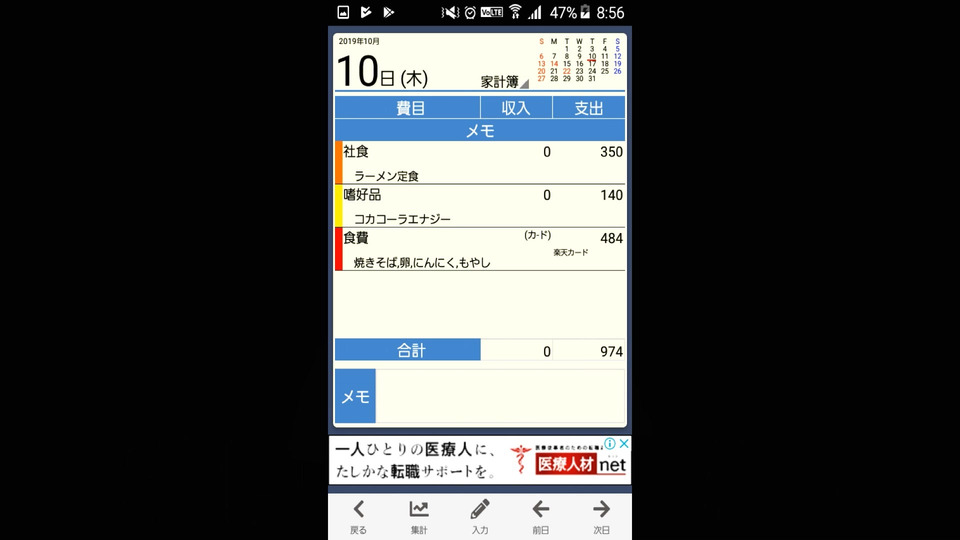Close the 医療人材net ad banner
The width and height of the screenshot is (960, 540).
[x=624, y=444]
